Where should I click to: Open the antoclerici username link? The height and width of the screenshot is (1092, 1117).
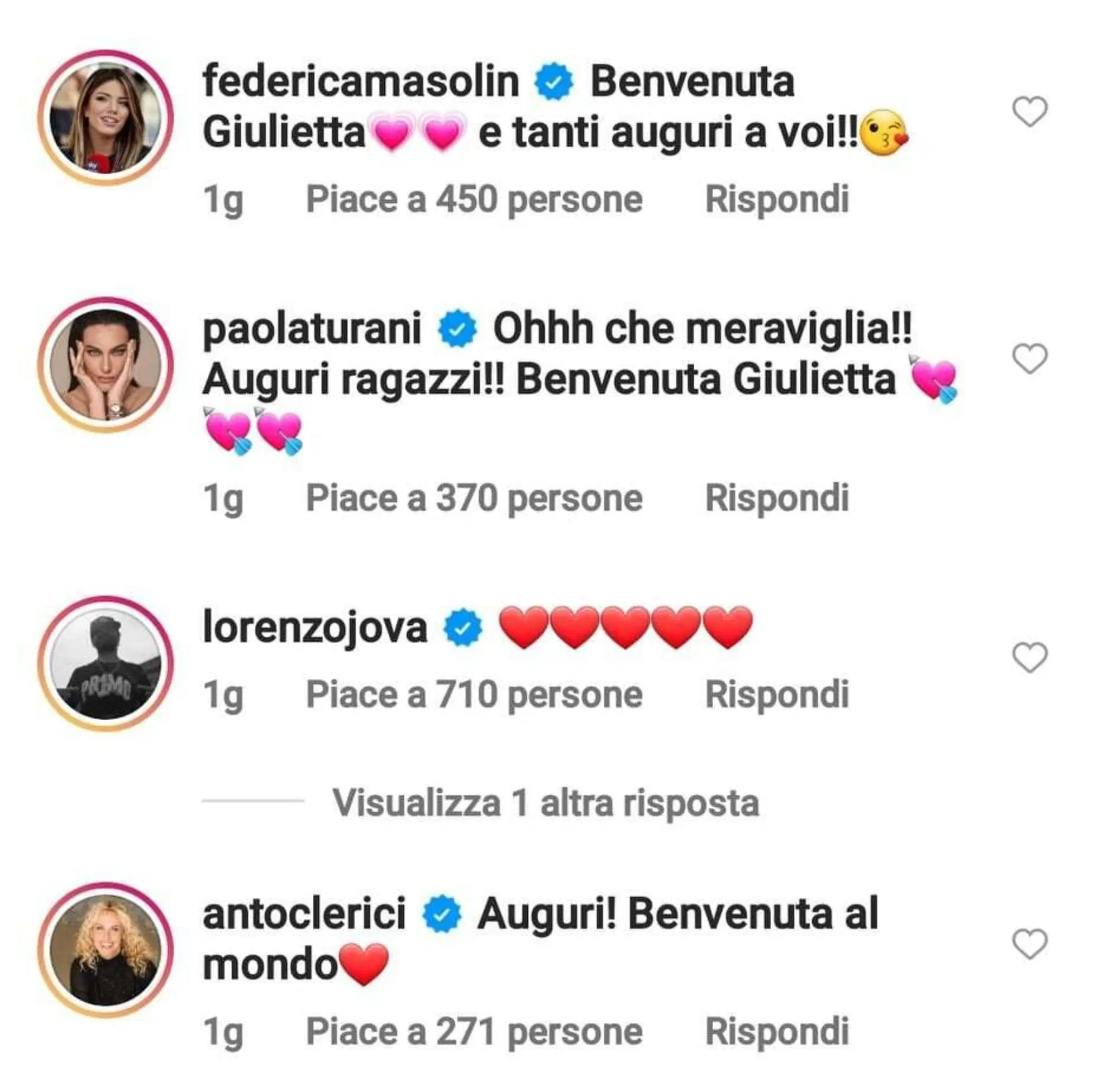pyautogui.click(x=304, y=914)
